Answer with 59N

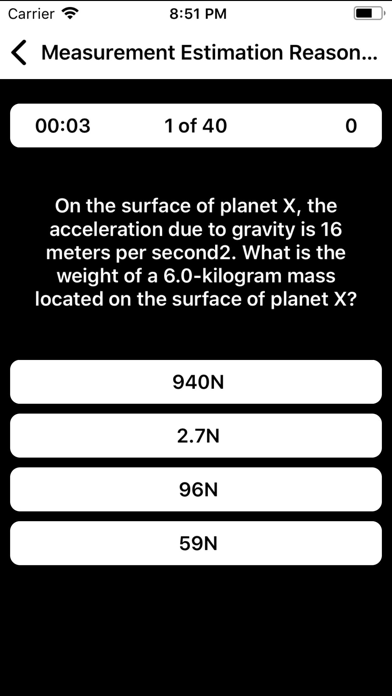[196, 543]
